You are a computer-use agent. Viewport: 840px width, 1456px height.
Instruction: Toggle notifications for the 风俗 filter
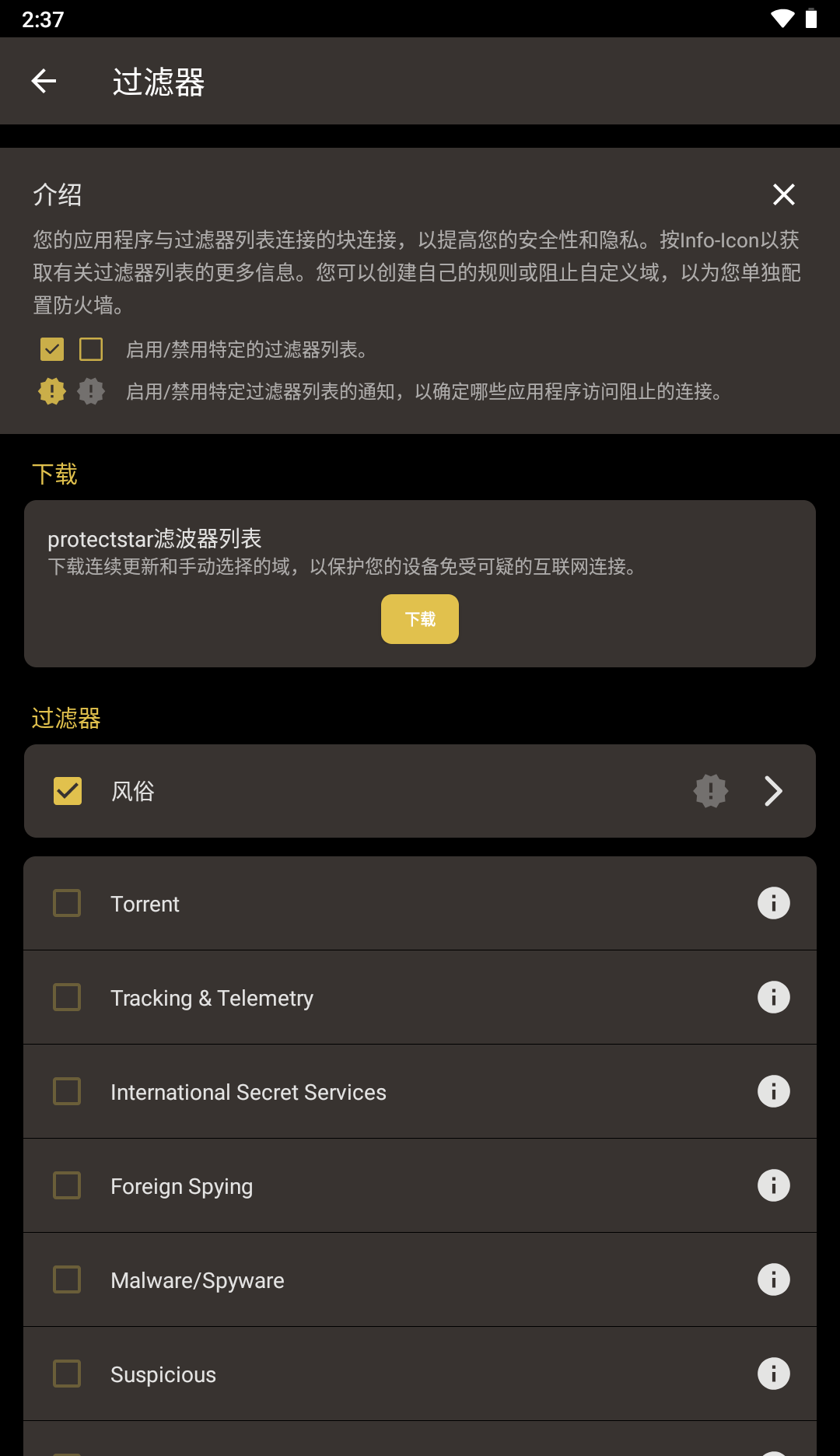click(x=710, y=791)
